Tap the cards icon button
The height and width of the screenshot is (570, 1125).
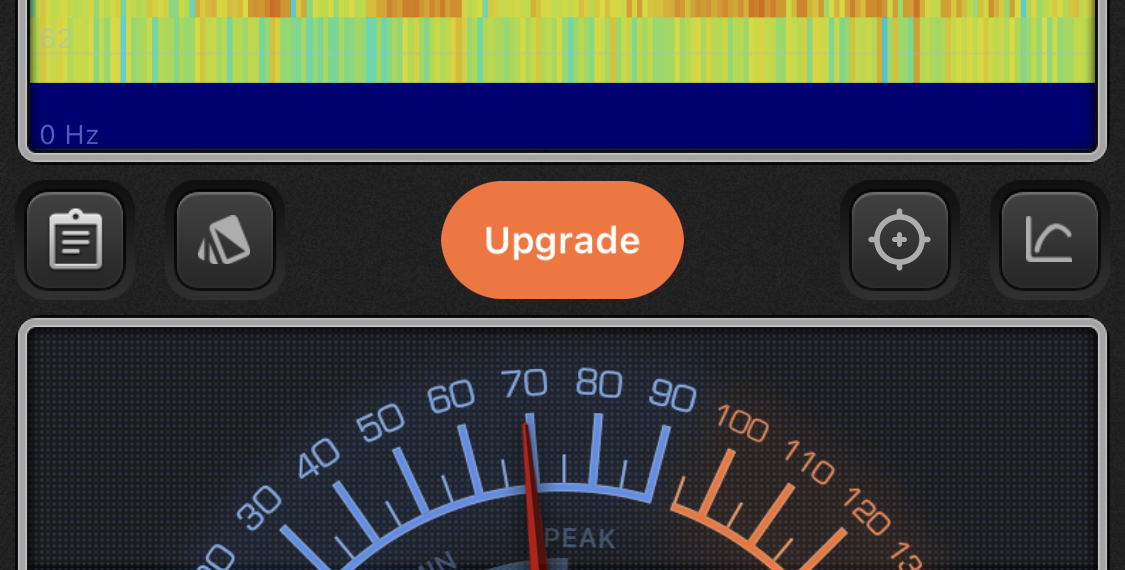pyautogui.click(x=225, y=240)
